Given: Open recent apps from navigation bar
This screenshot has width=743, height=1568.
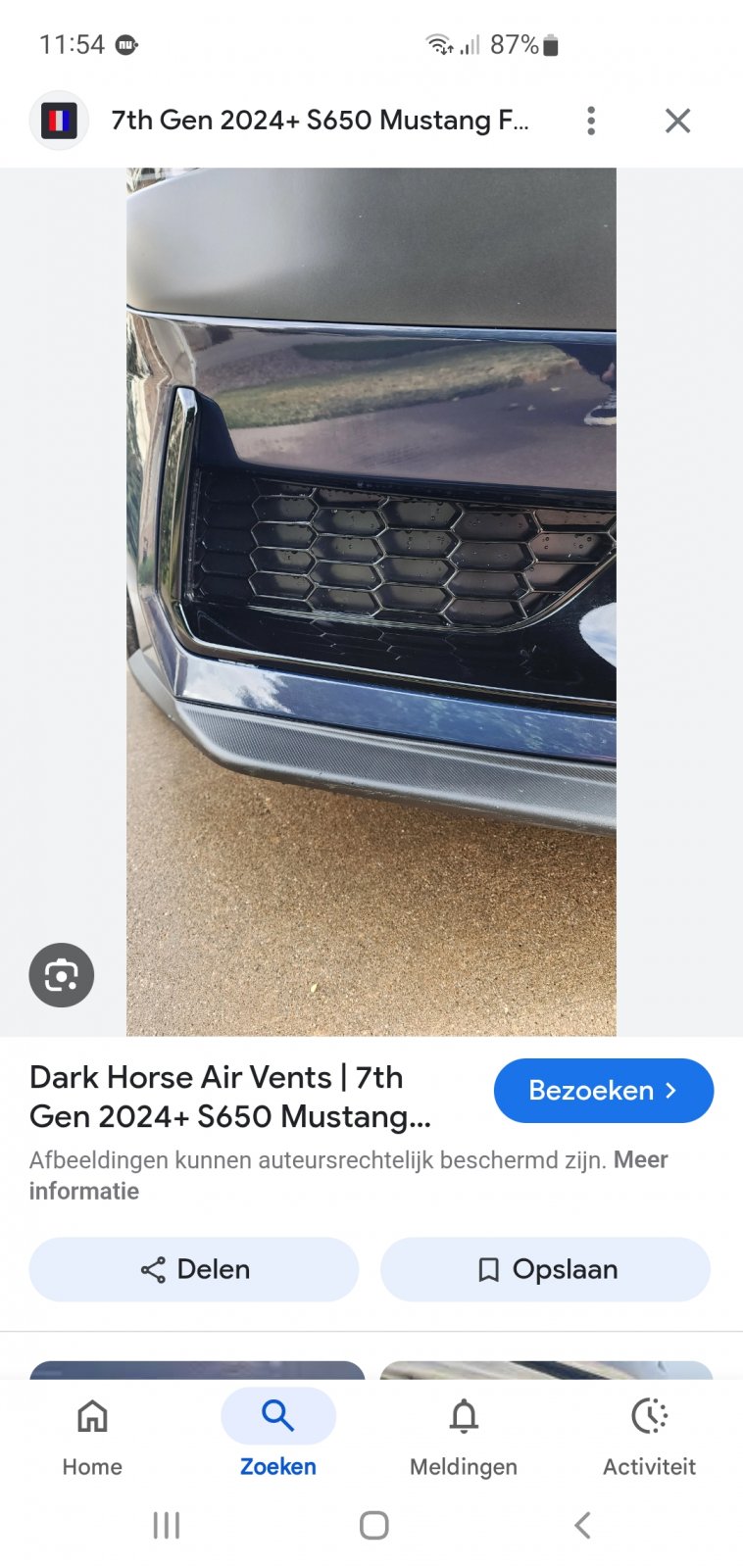Looking at the screenshot, I should [x=167, y=1525].
